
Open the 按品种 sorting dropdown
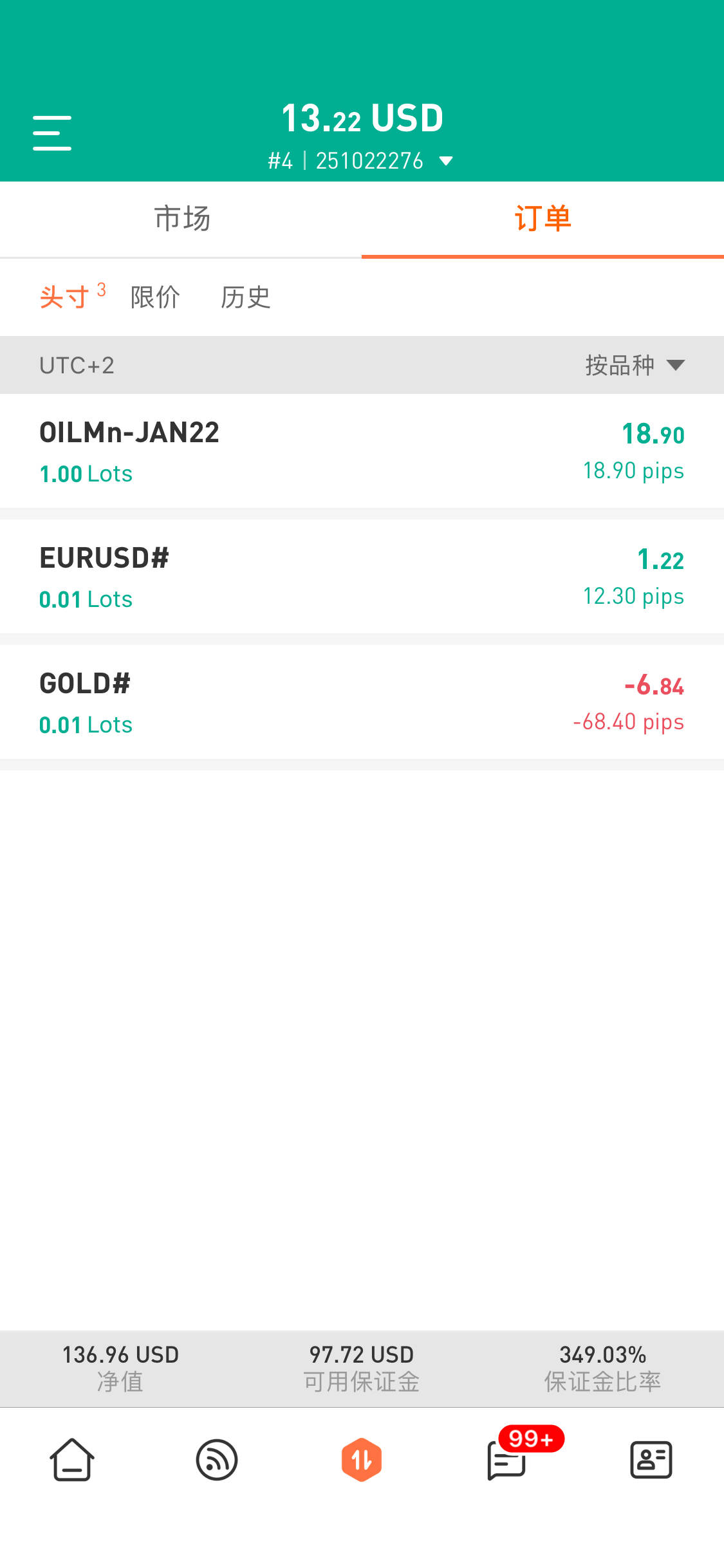pos(634,365)
